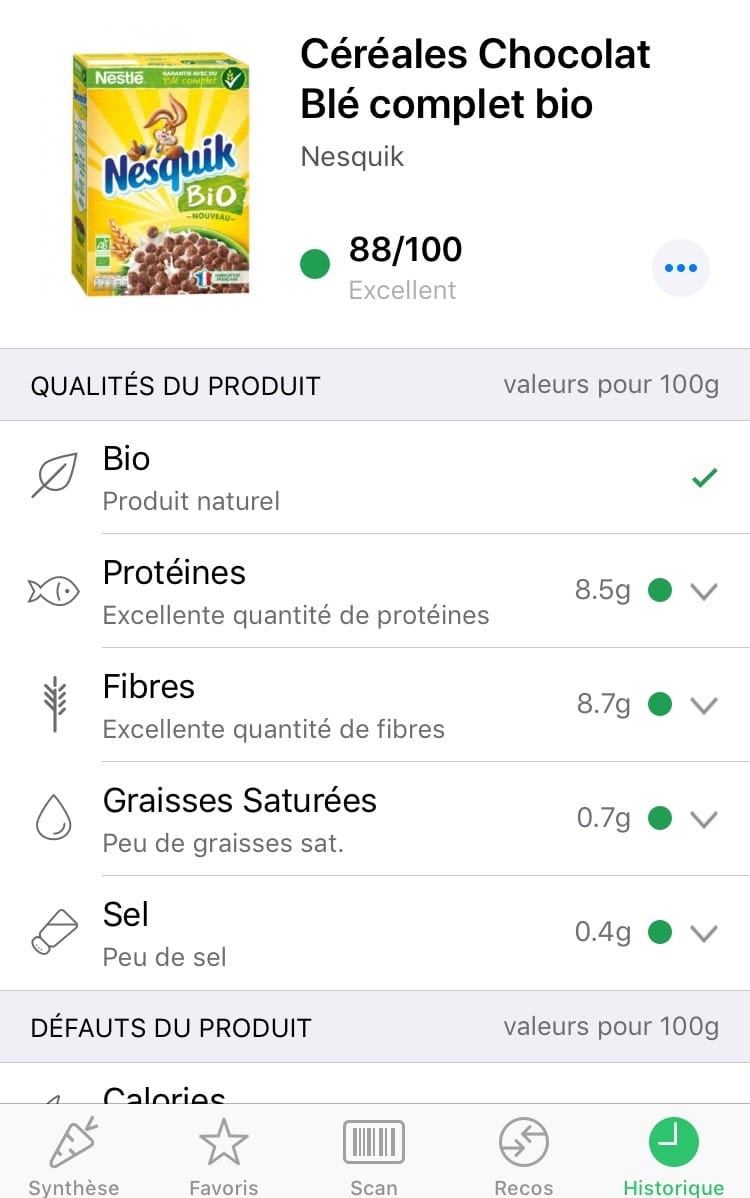View the Nesquik Bio product image
This screenshot has height=1198, width=750.
click(x=160, y=175)
